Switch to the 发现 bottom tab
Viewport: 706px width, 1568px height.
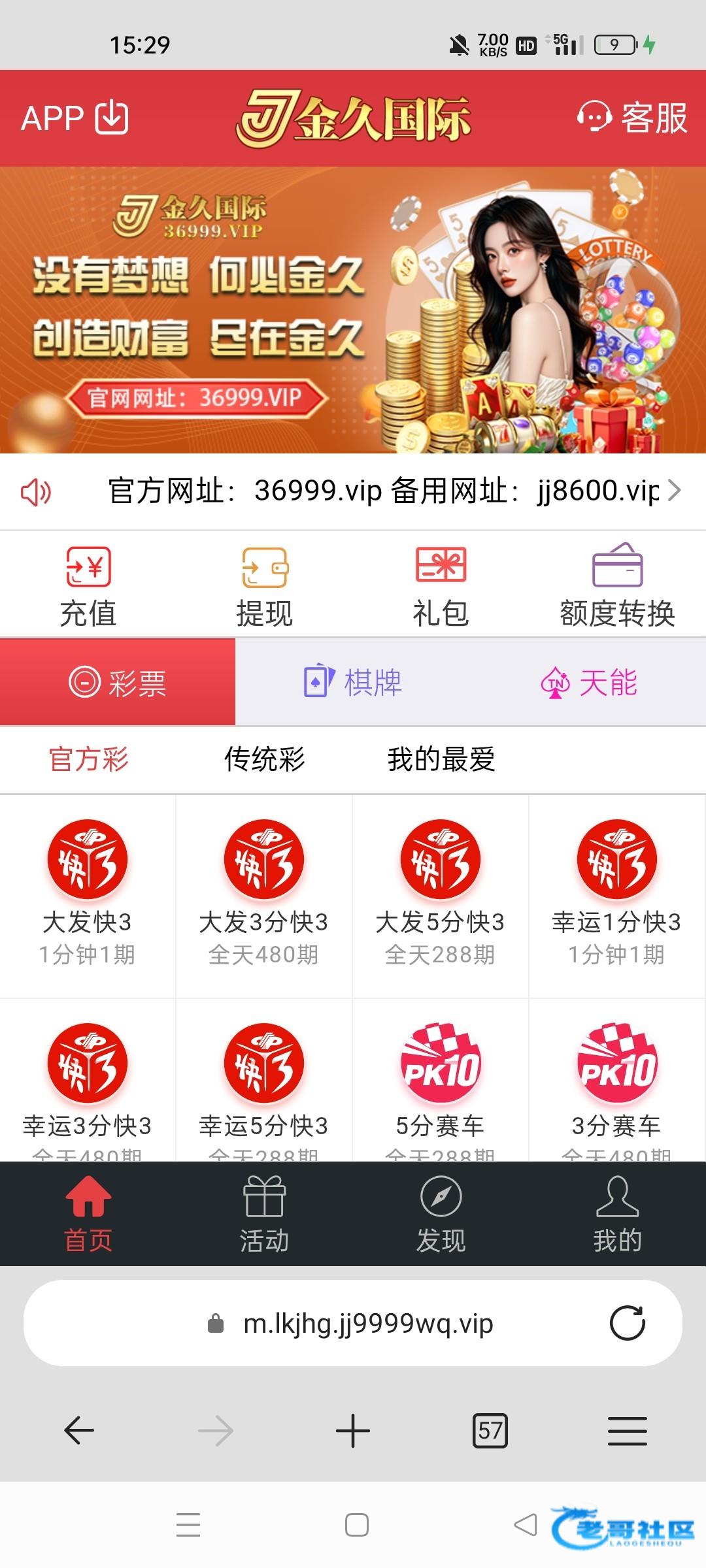click(x=441, y=1214)
